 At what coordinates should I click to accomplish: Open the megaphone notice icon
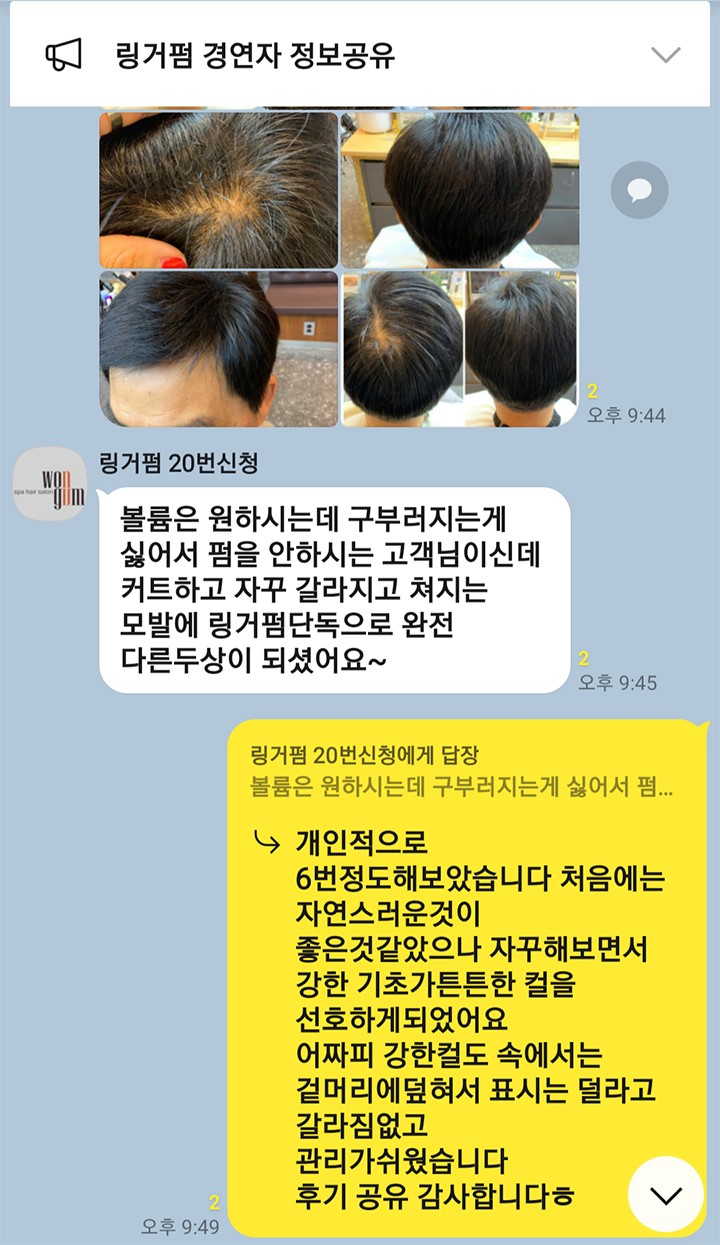click(x=64, y=55)
